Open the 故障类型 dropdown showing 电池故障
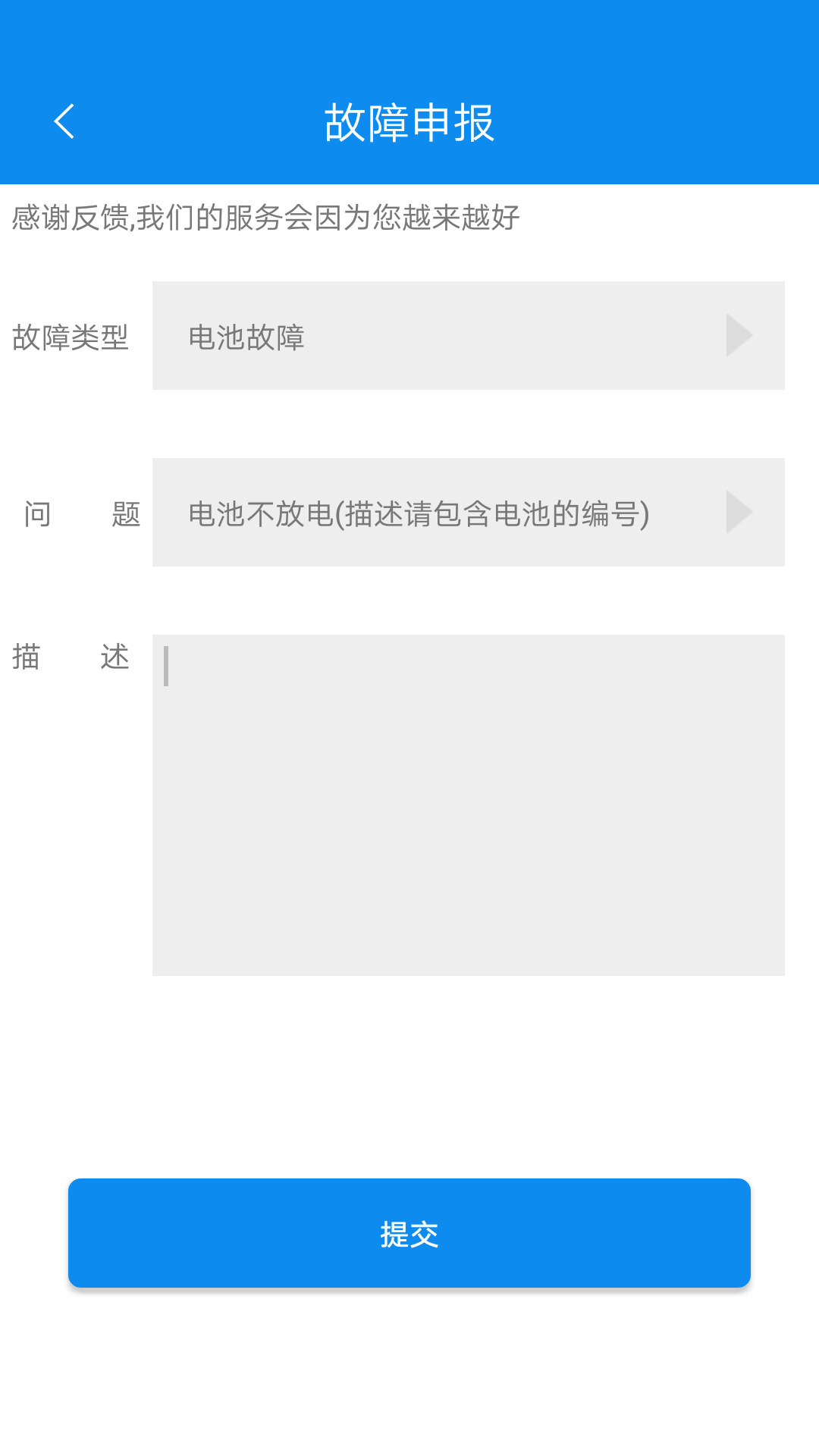819x1456 pixels. point(468,335)
